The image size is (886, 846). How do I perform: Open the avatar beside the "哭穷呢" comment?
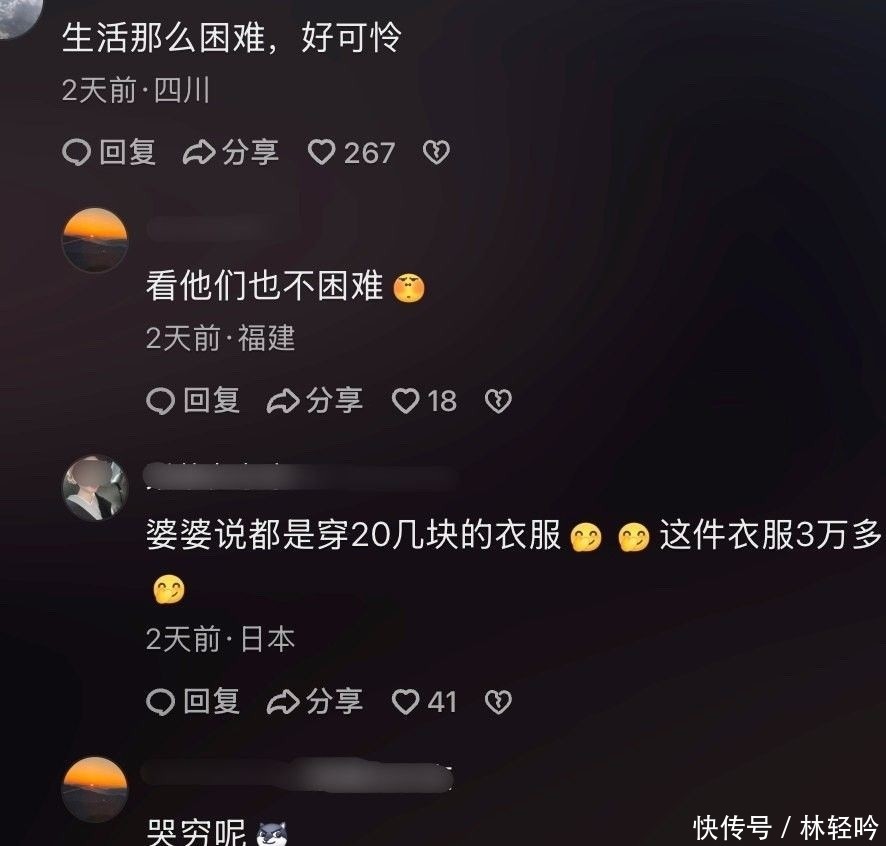pyautogui.click(x=95, y=789)
